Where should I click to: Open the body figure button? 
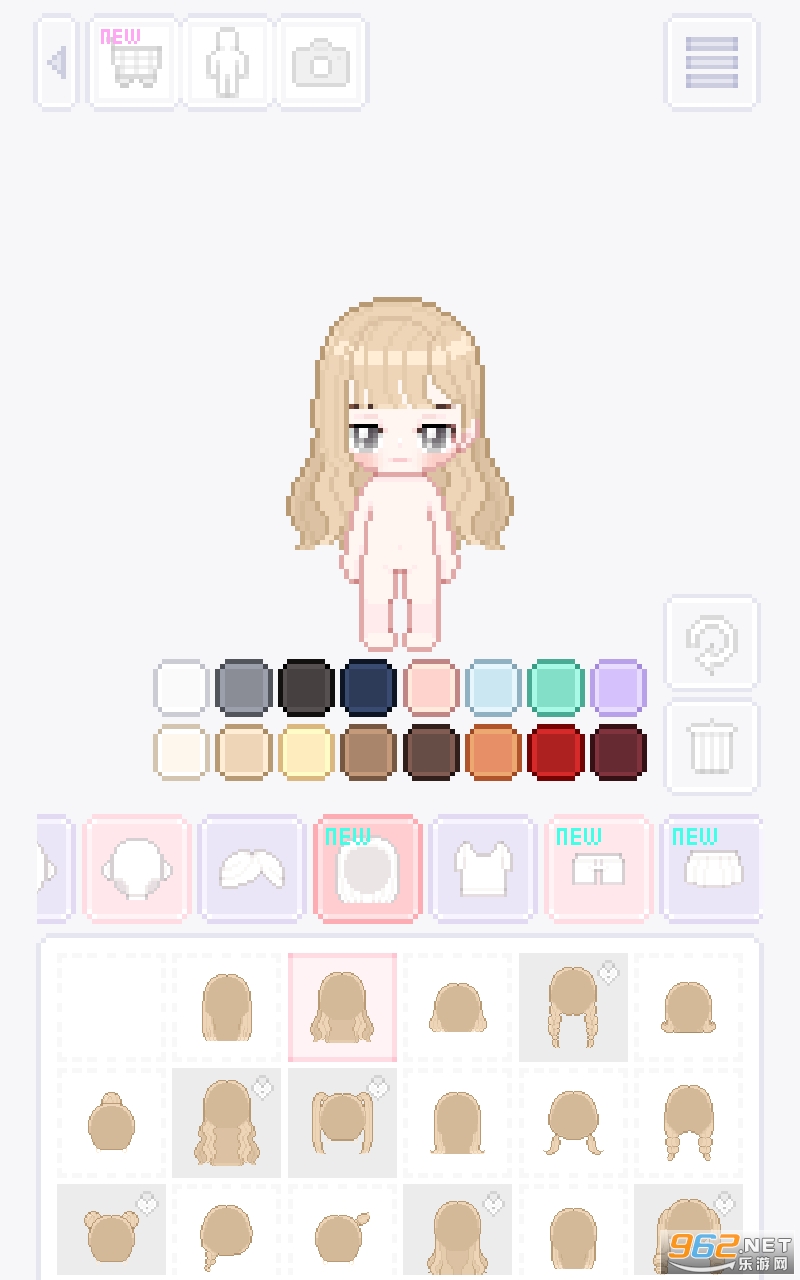226,62
